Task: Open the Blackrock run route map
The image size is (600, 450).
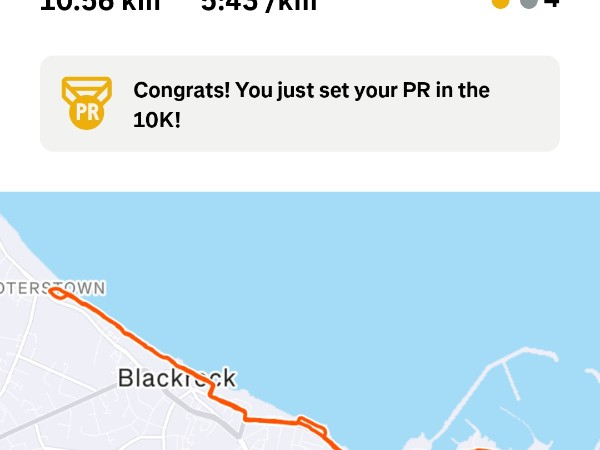Action: coord(300,330)
